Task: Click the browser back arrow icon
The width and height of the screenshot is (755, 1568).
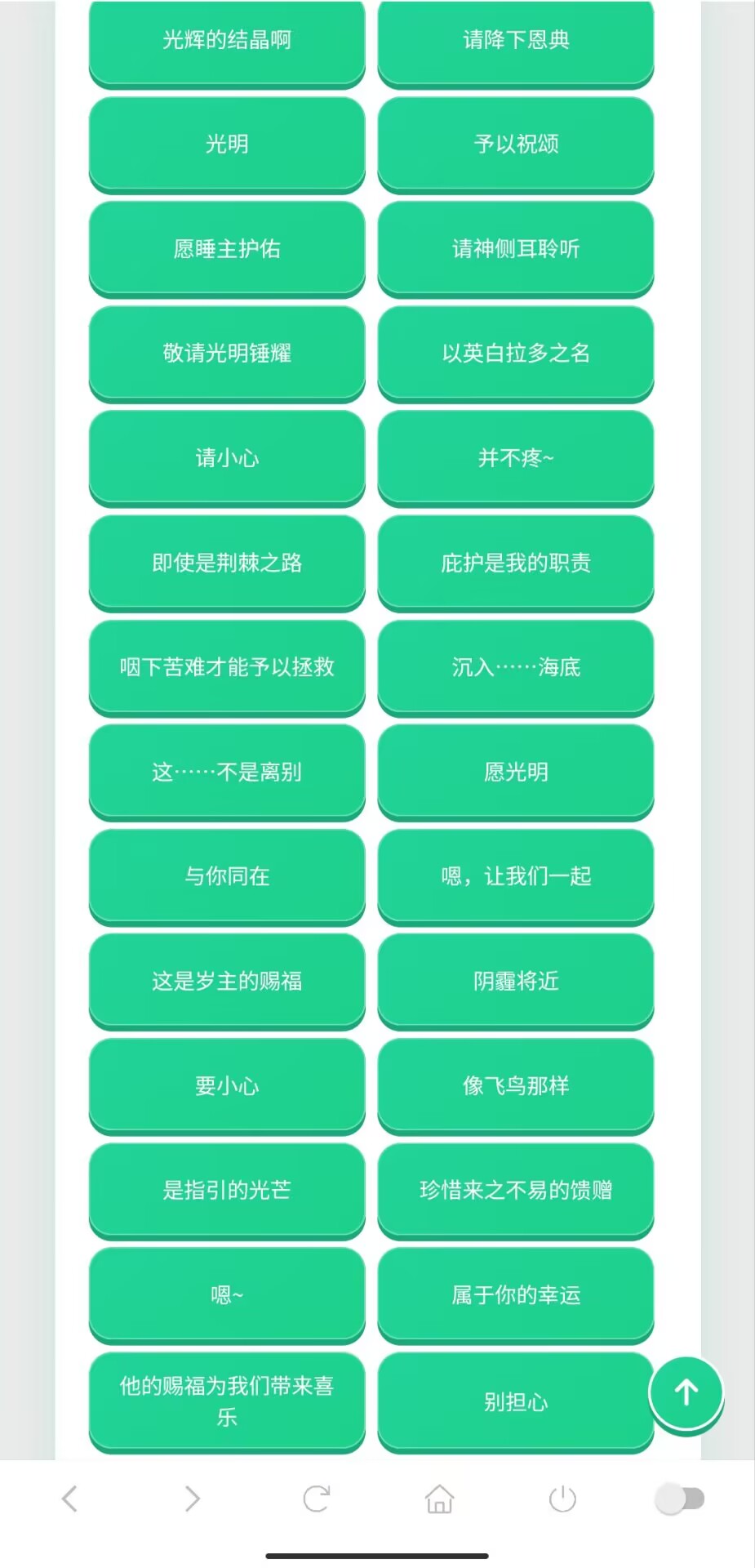Action: tap(69, 1499)
